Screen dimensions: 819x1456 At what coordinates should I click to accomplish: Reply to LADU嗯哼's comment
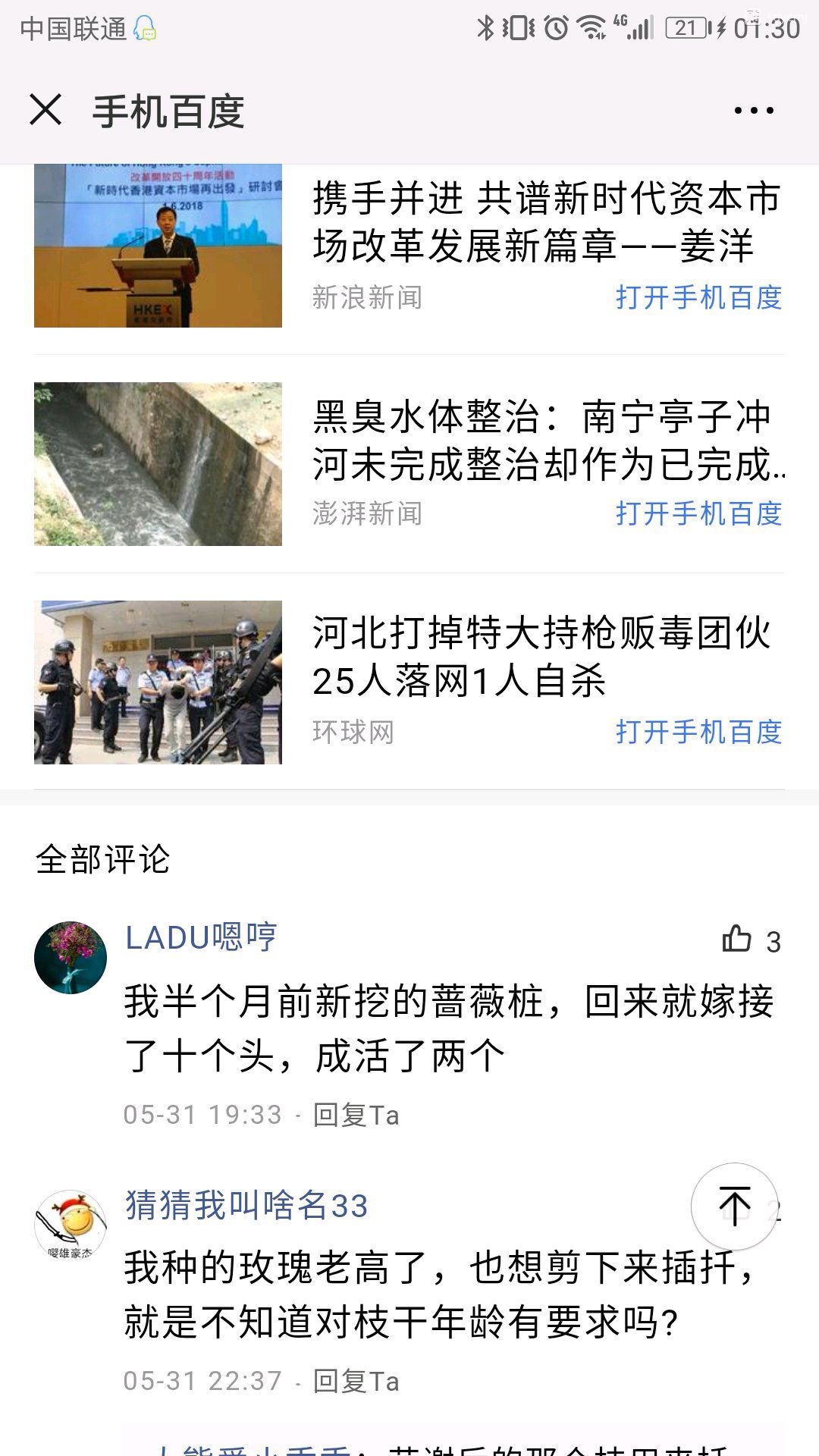pyautogui.click(x=356, y=1115)
